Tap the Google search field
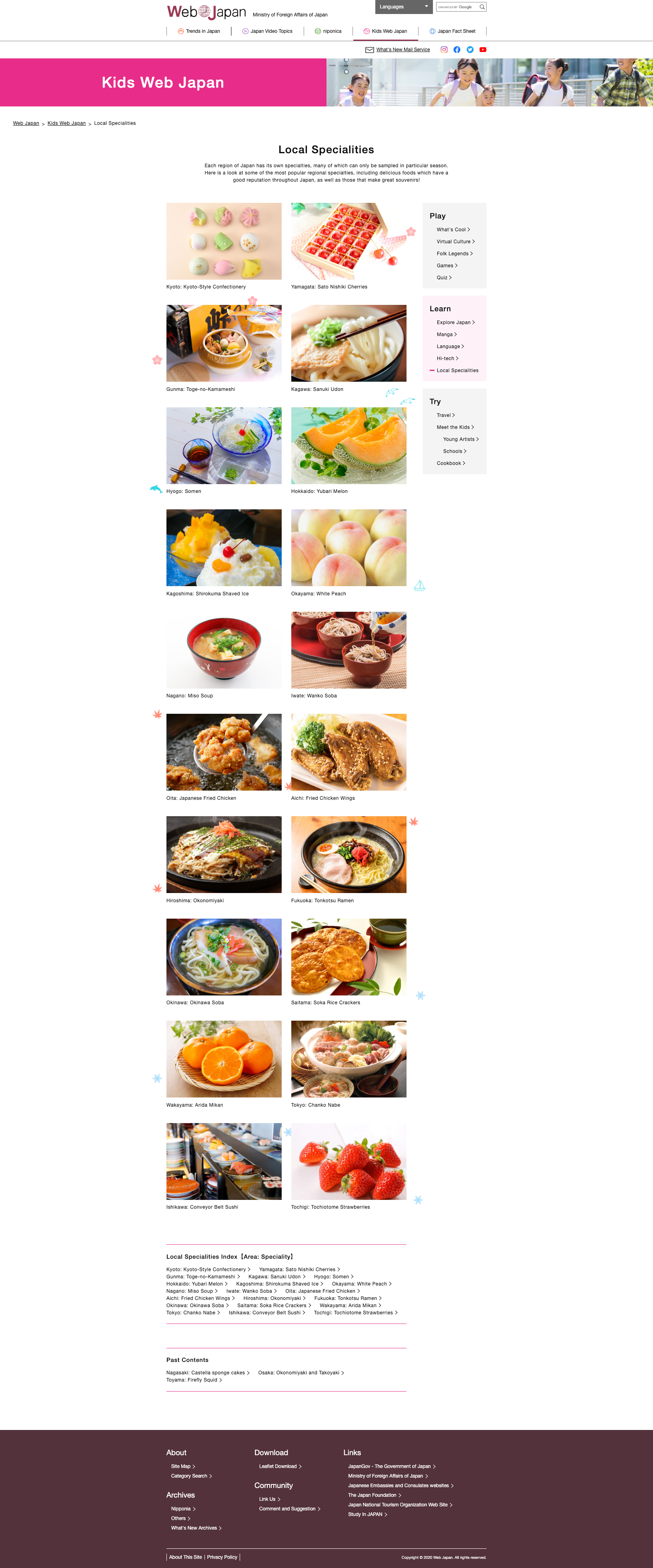 (457, 7)
